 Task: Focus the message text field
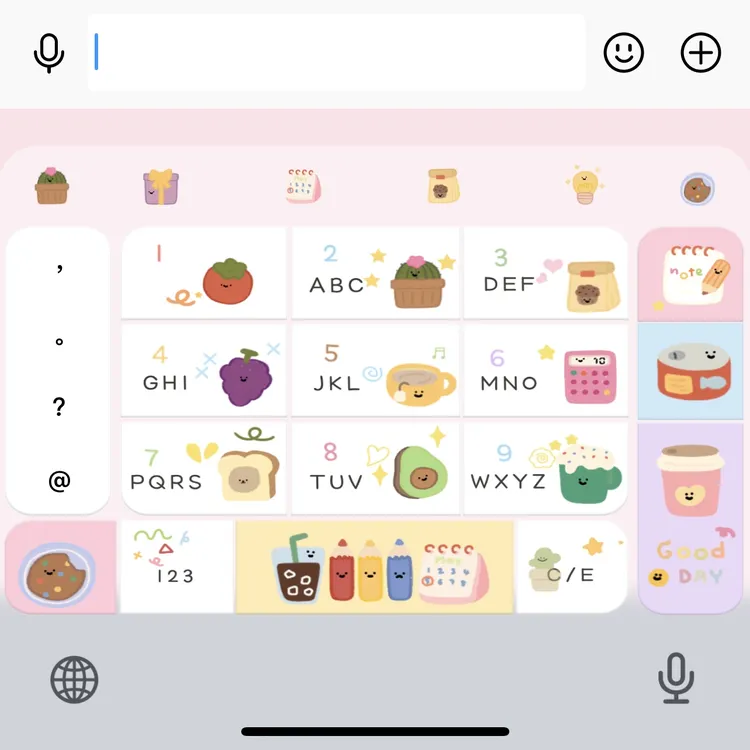(336, 53)
